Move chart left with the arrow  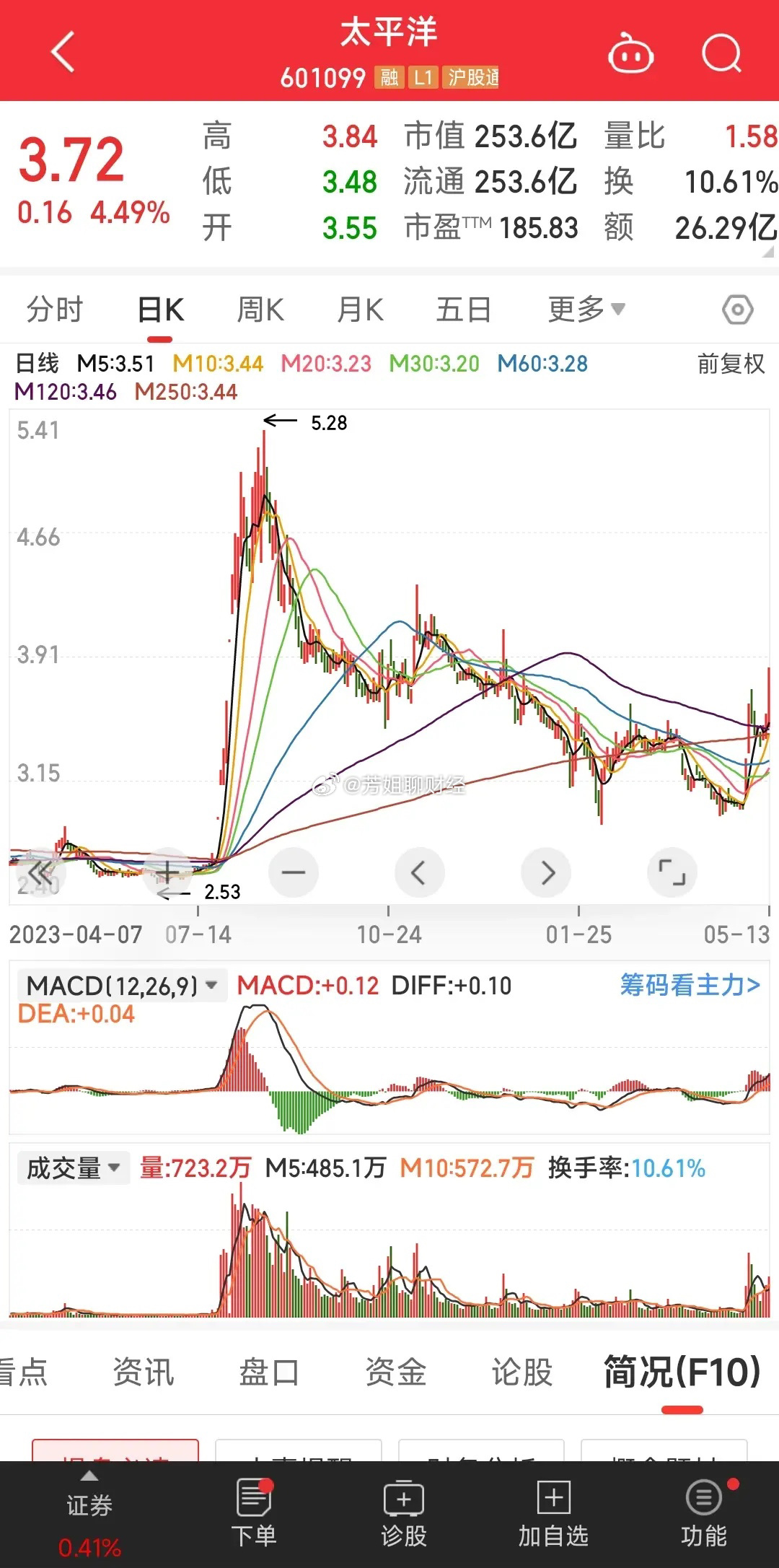tap(419, 872)
